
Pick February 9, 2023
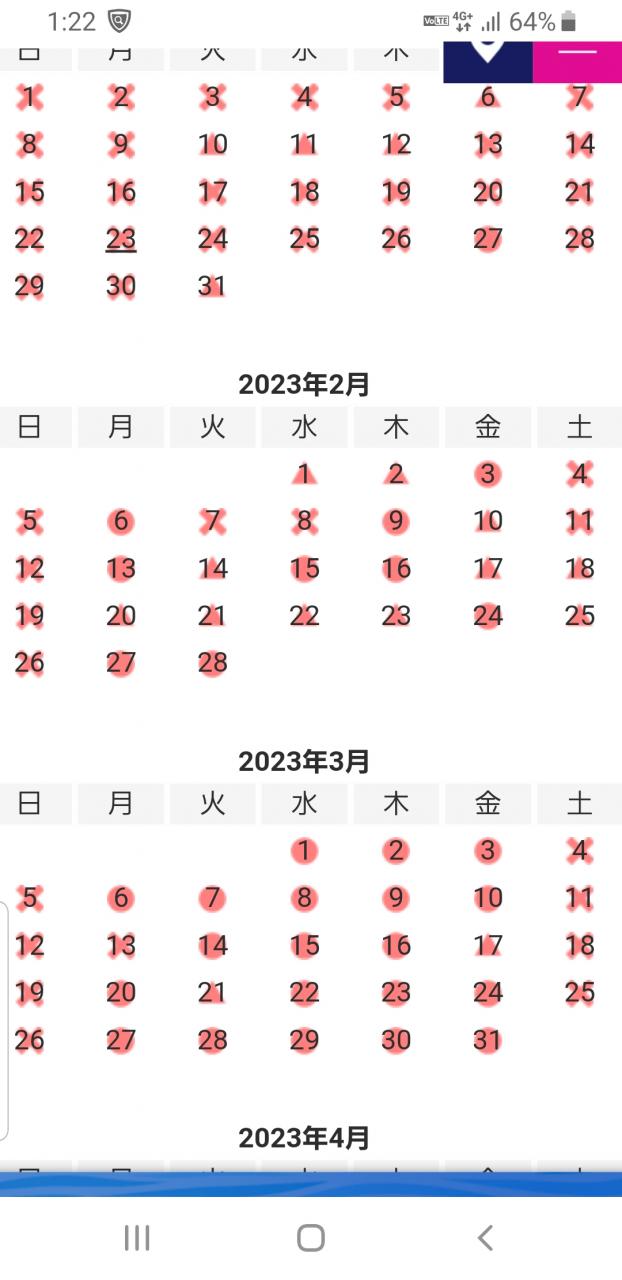coord(396,521)
